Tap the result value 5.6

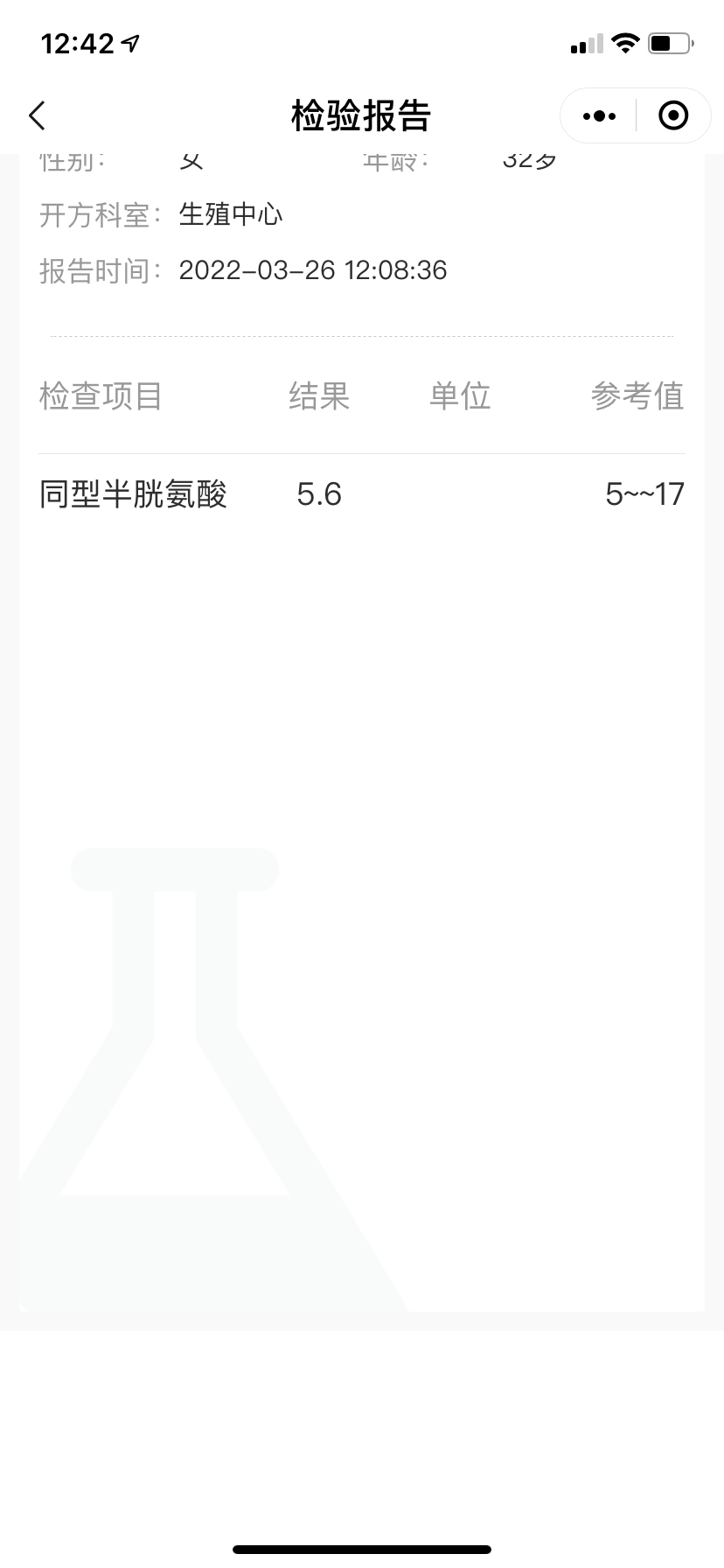[x=320, y=494]
